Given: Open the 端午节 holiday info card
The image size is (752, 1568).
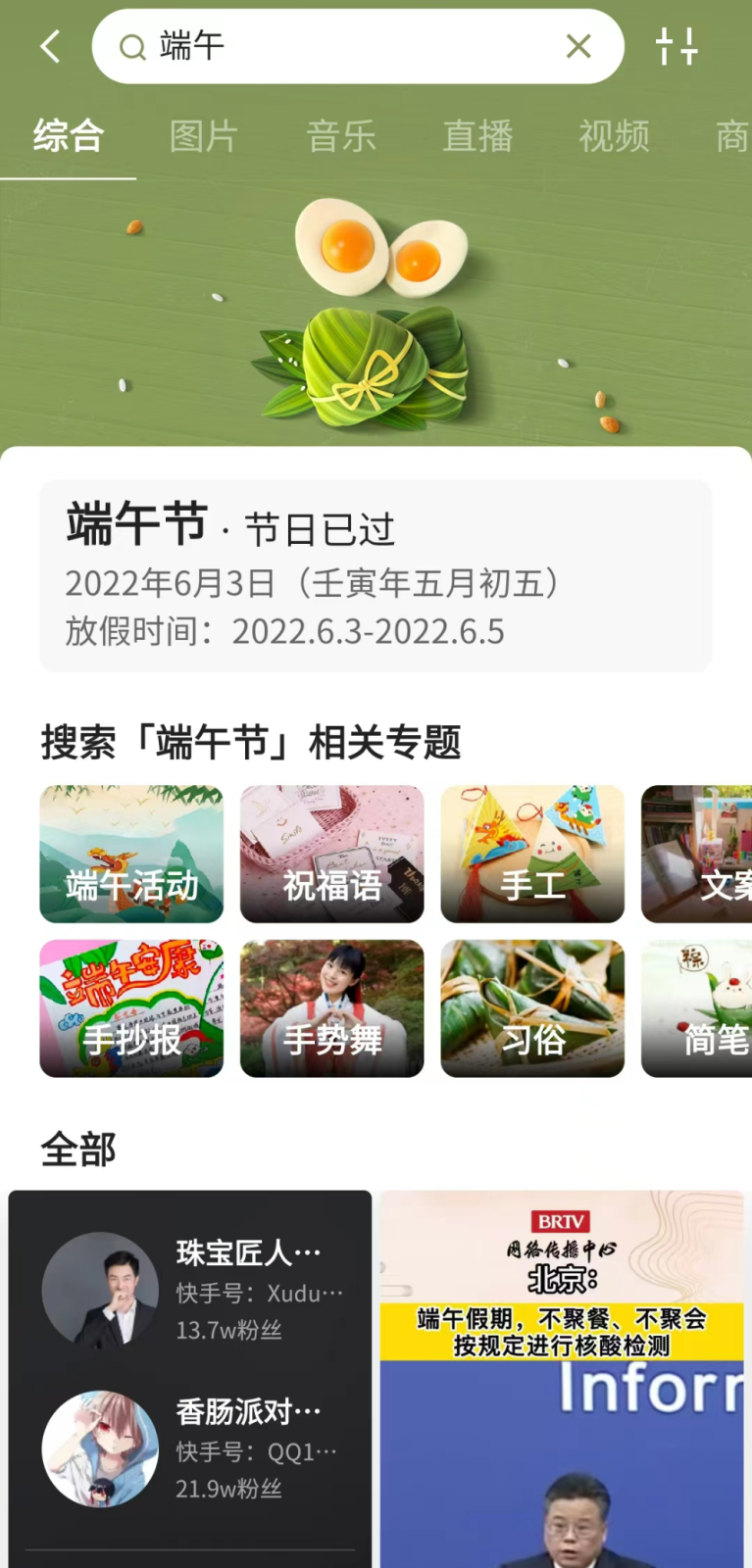Looking at the screenshot, I should point(376,575).
